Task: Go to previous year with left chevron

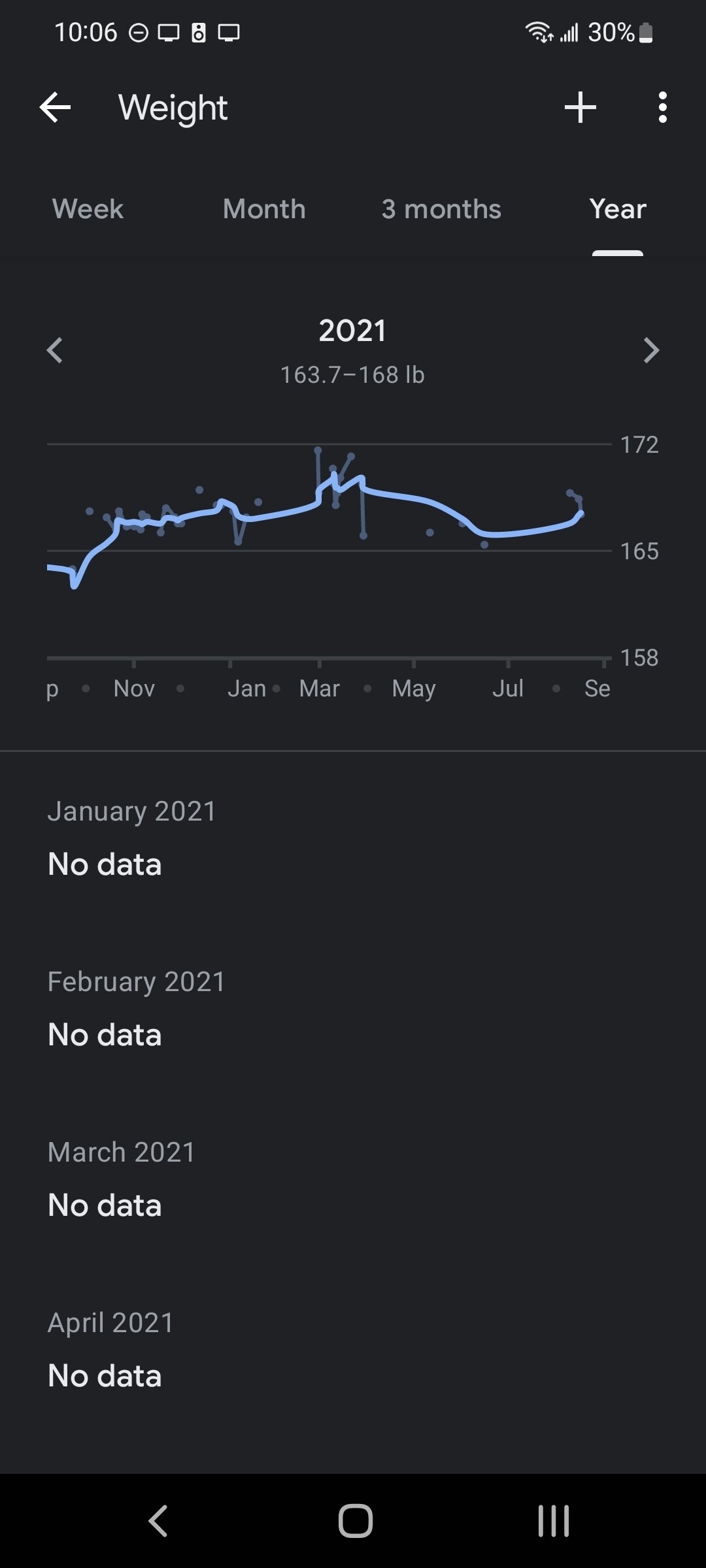Action: coord(56,351)
